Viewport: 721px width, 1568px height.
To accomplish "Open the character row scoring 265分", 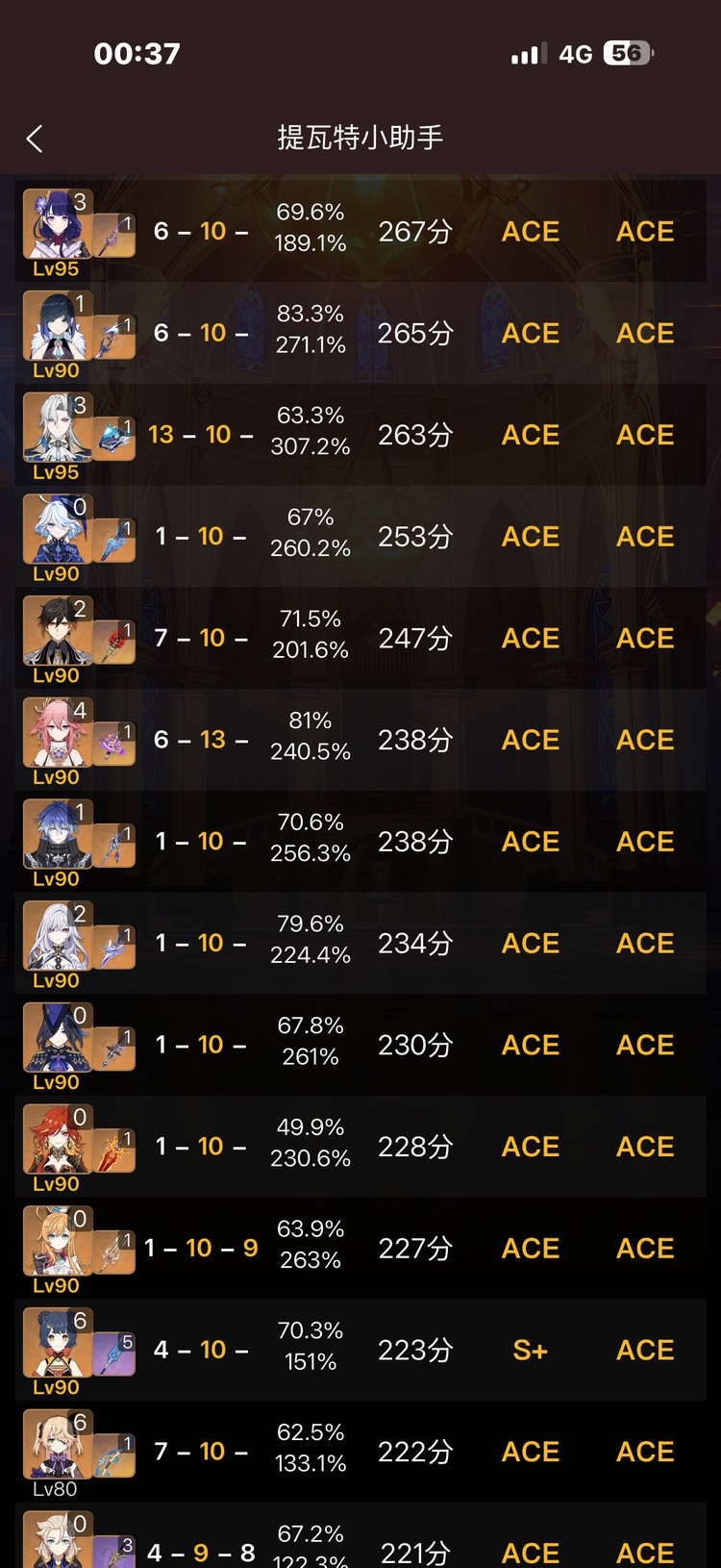I will coord(360,333).
